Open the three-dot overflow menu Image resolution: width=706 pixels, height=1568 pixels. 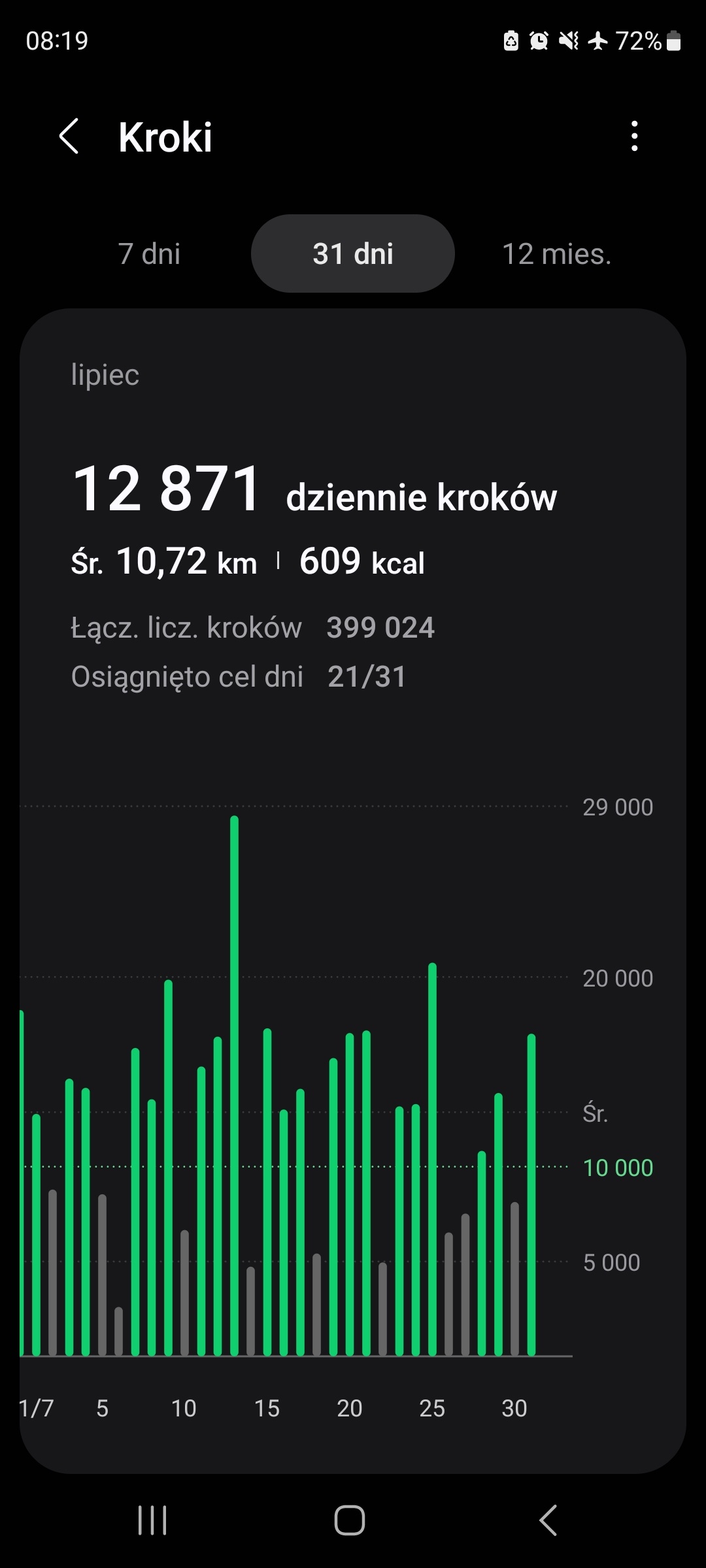[634, 137]
